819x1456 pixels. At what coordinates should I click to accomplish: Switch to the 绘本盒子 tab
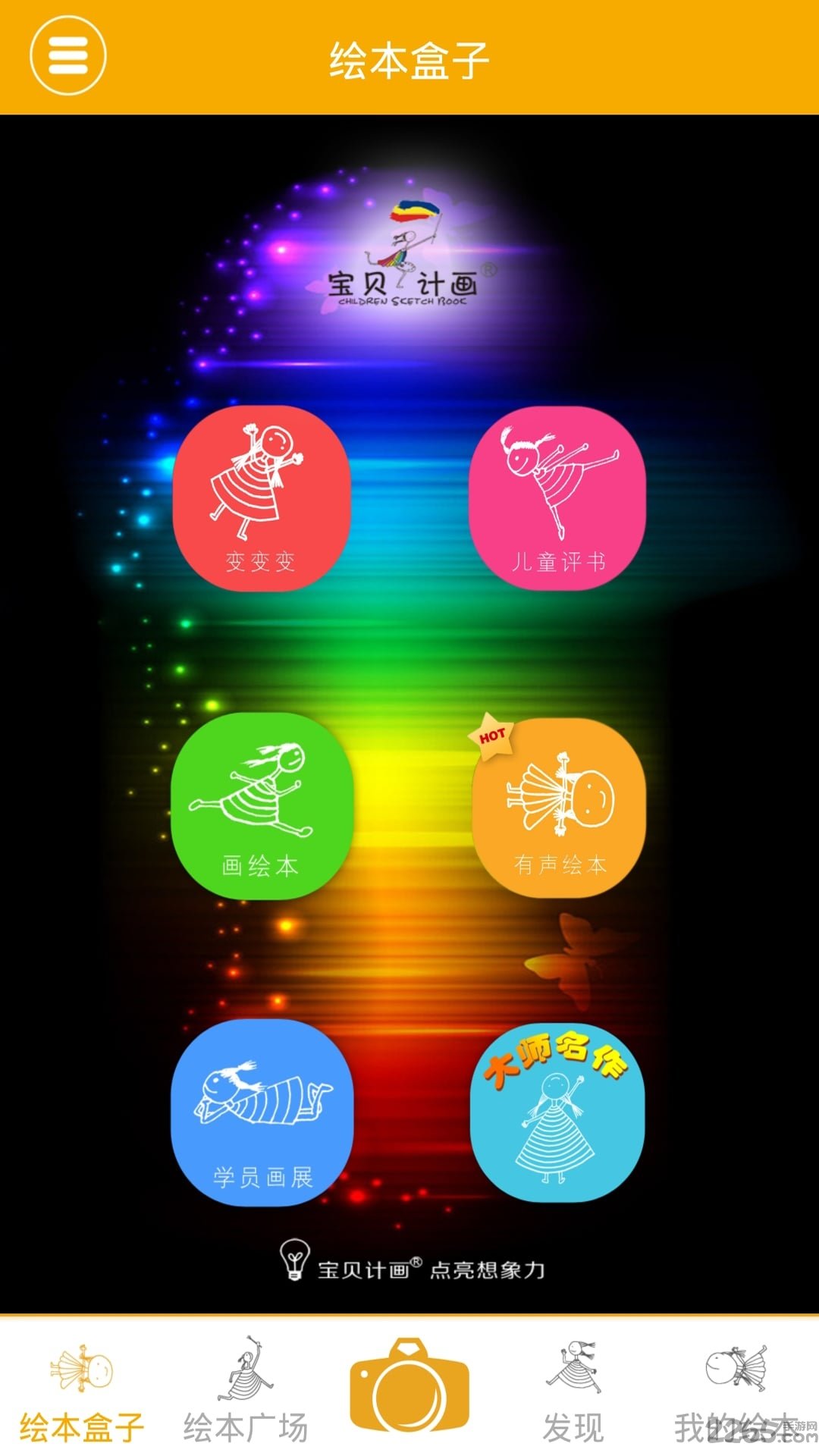81,1392
